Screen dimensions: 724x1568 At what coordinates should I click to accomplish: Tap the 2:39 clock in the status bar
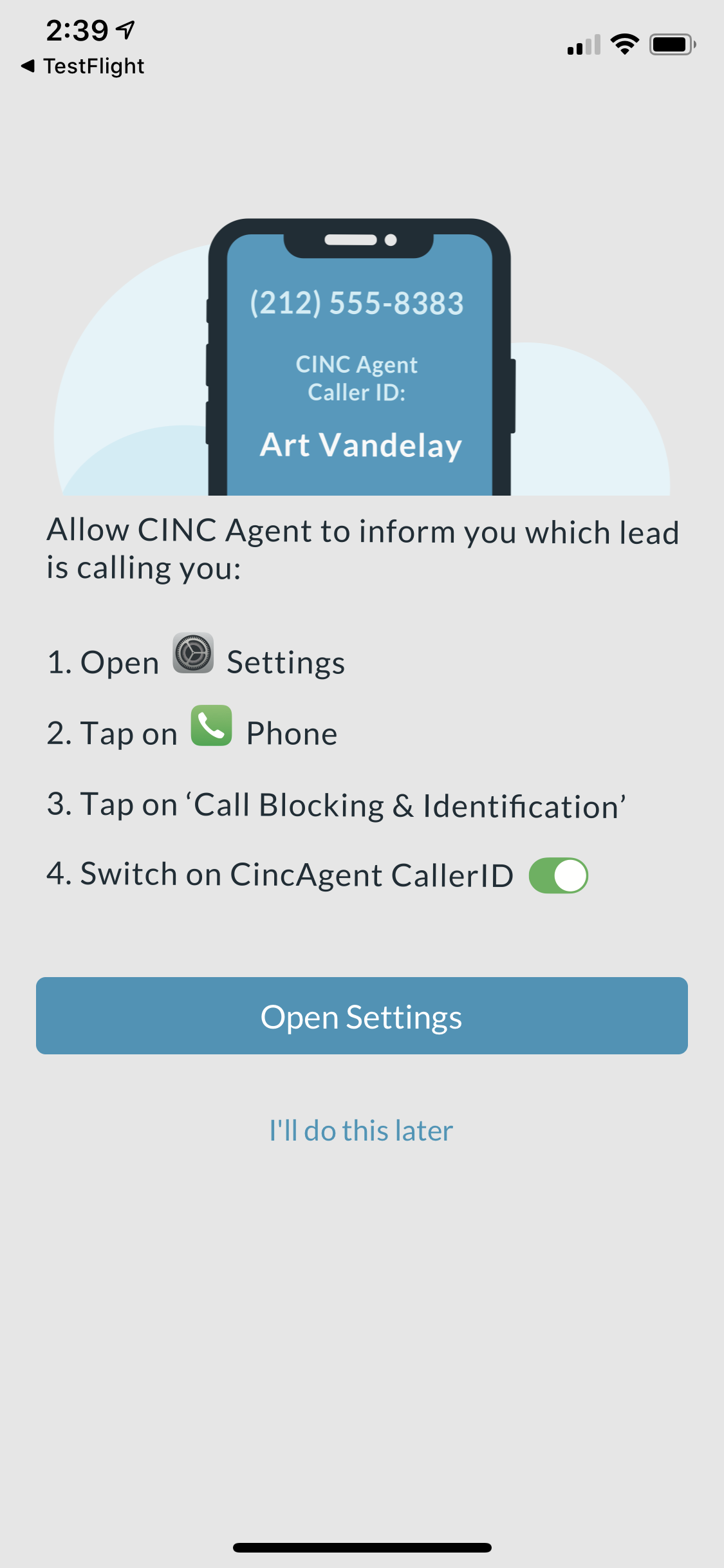(79, 28)
